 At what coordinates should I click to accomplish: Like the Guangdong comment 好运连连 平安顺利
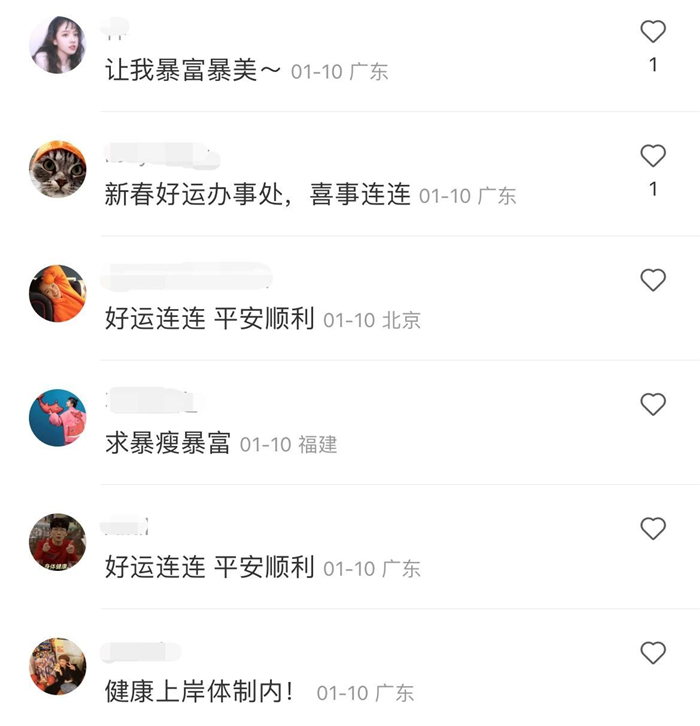653,529
